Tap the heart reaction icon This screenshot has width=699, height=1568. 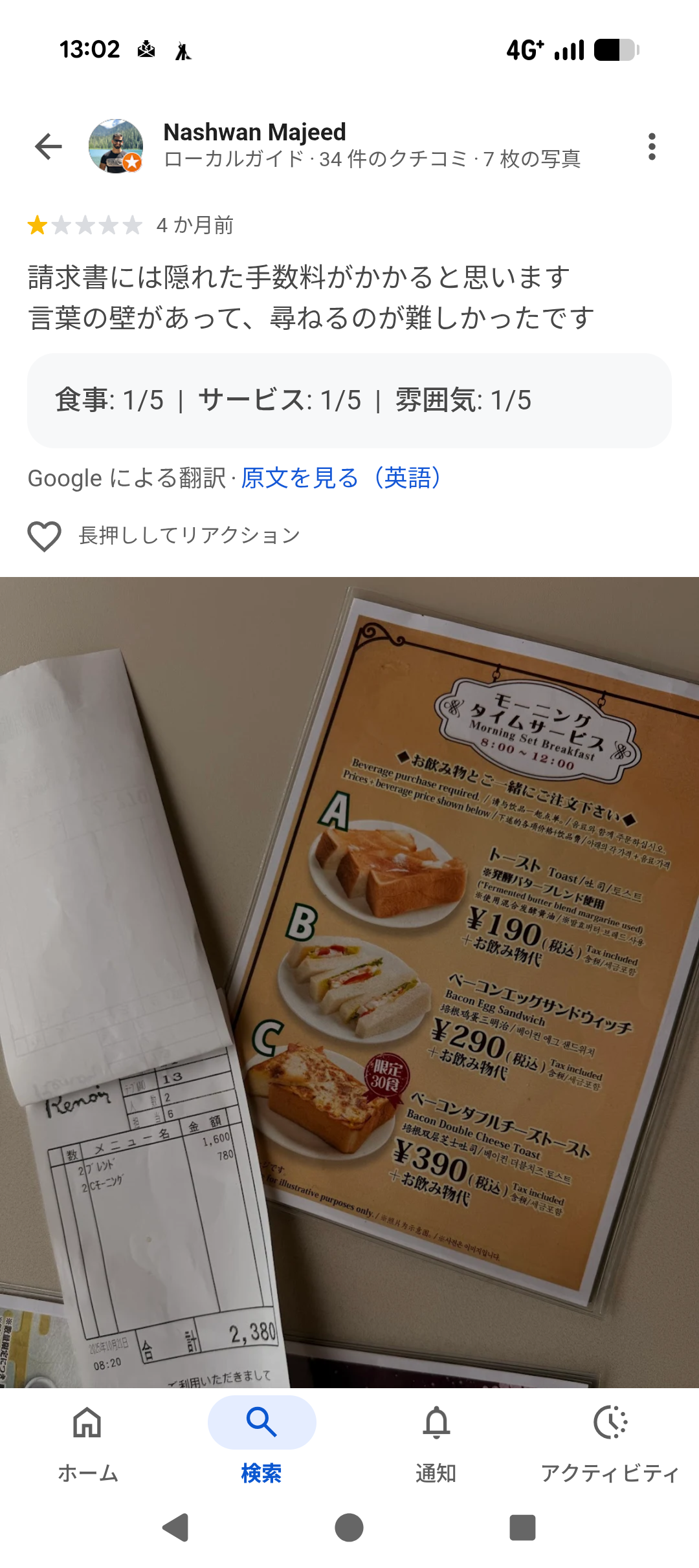click(44, 536)
